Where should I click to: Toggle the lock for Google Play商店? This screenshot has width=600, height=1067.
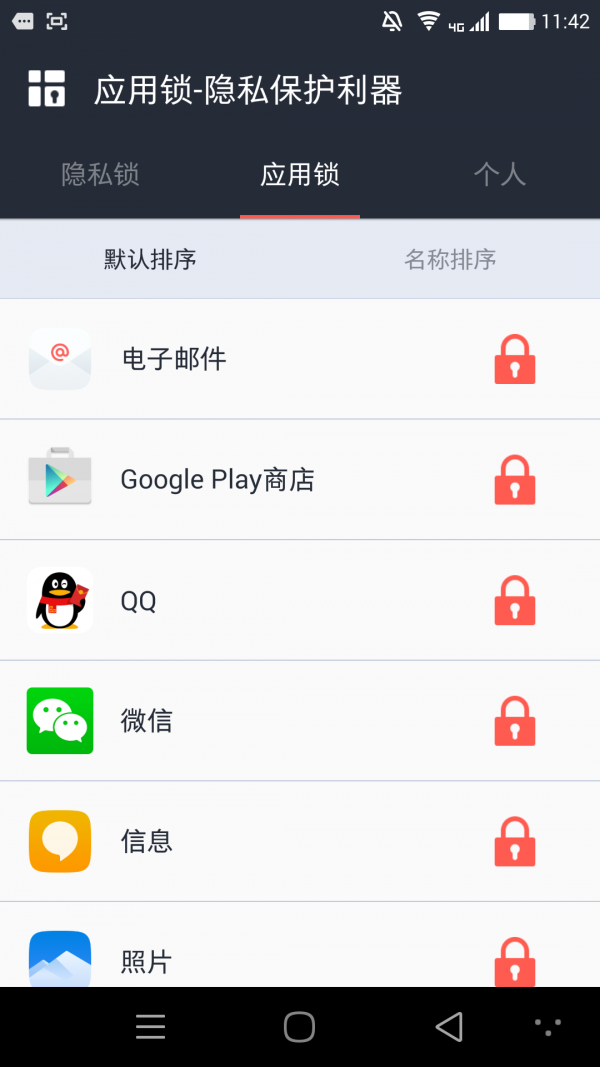(x=515, y=480)
